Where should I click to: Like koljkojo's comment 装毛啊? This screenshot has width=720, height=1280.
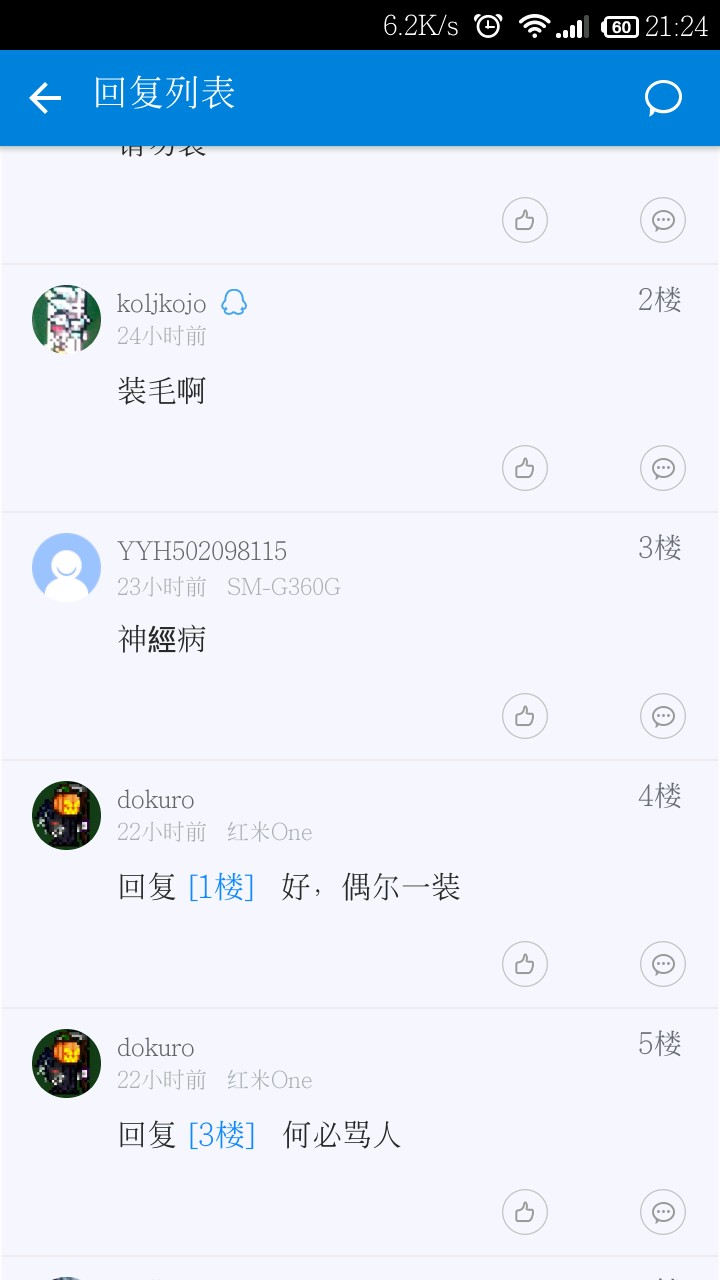coord(525,468)
